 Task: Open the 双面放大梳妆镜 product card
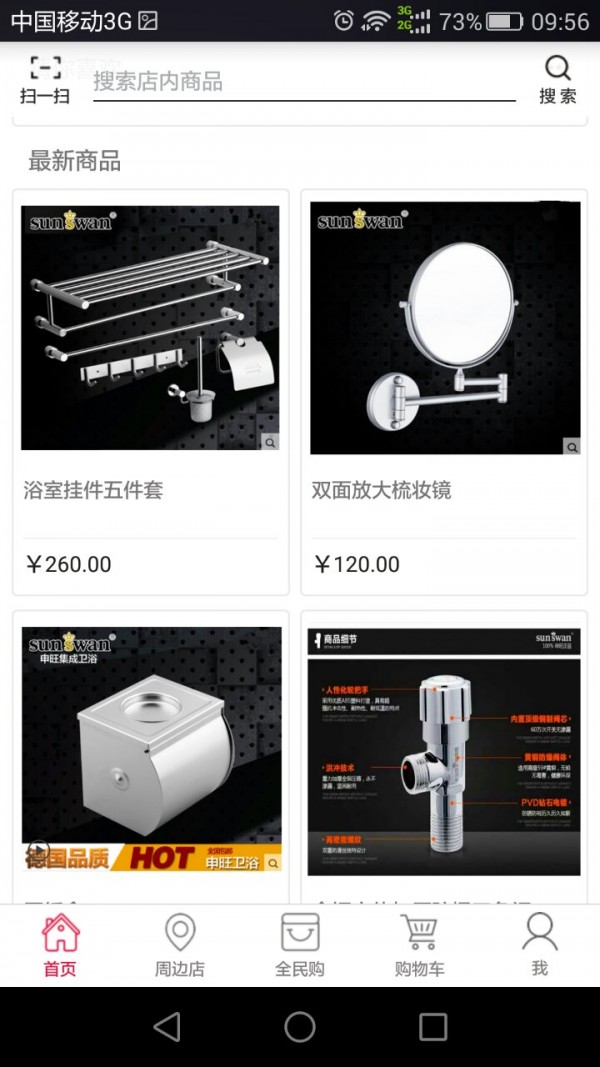pyautogui.click(x=444, y=390)
